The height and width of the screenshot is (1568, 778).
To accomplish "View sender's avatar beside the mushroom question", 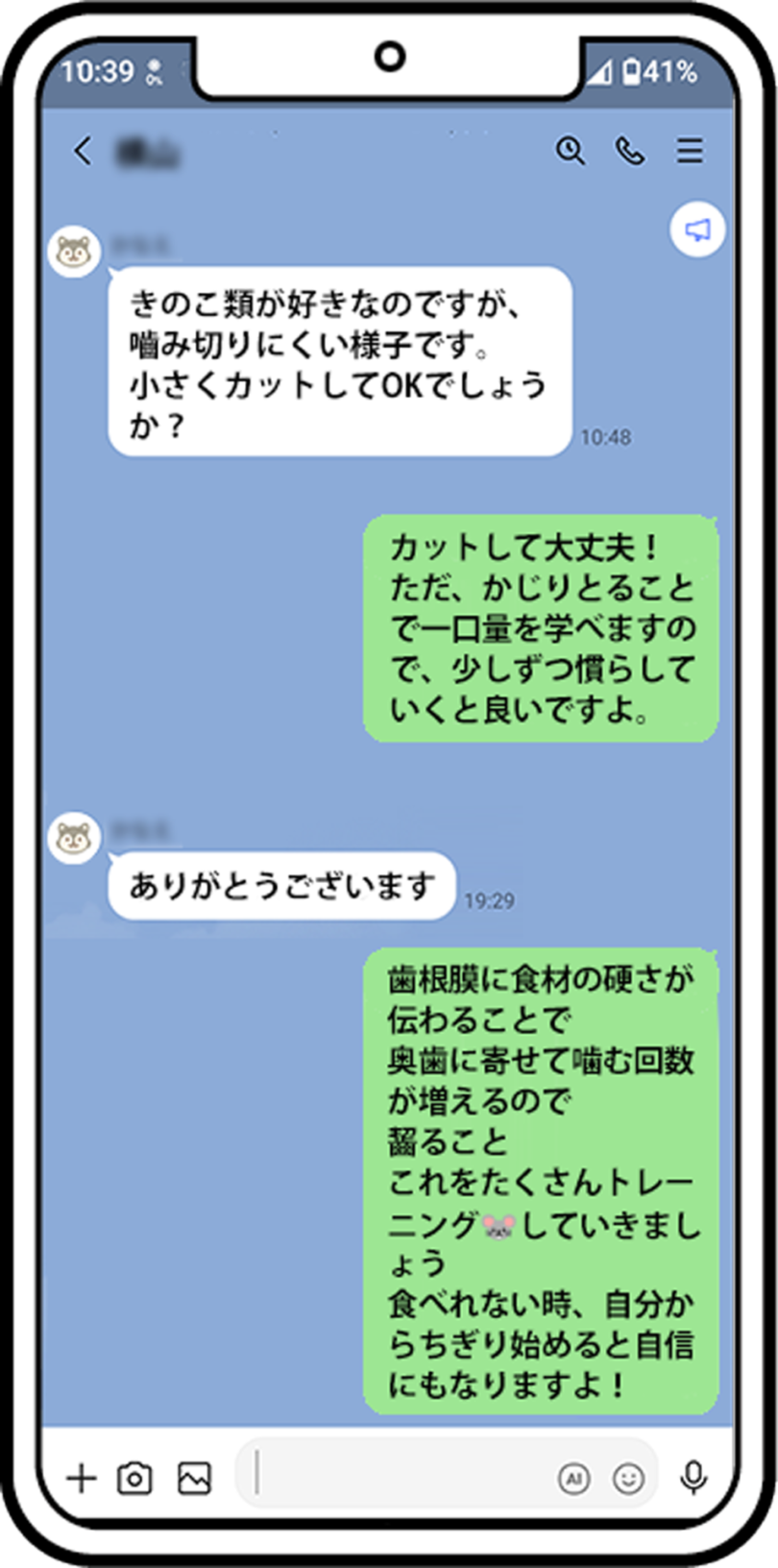I will (x=75, y=253).
